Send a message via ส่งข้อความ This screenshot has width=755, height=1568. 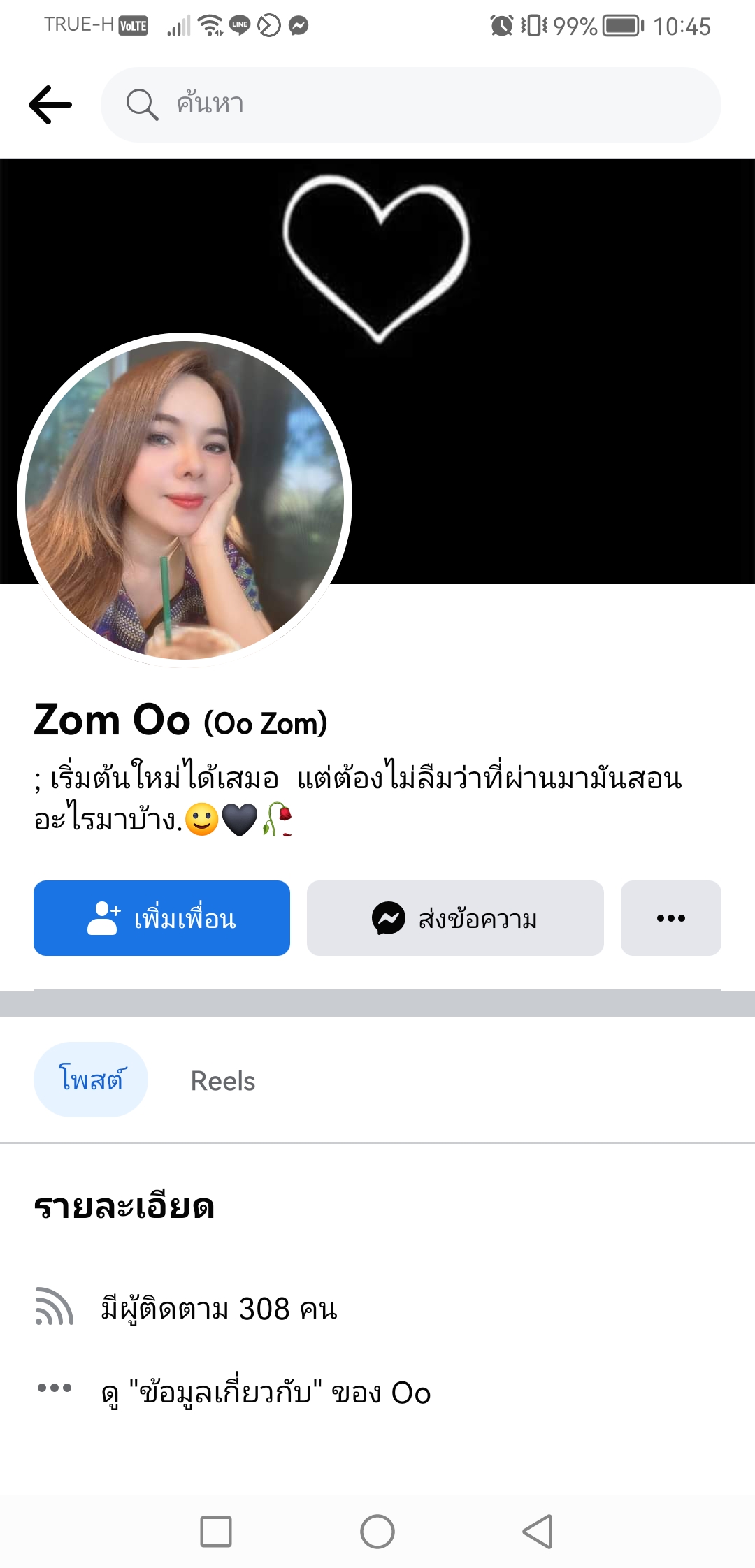click(x=455, y=918)
